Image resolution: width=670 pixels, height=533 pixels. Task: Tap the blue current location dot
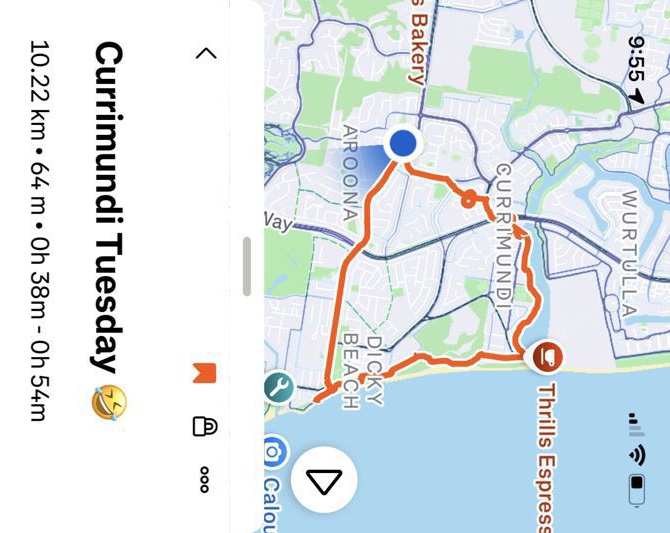pyautogui.click(x=403, y=143)
